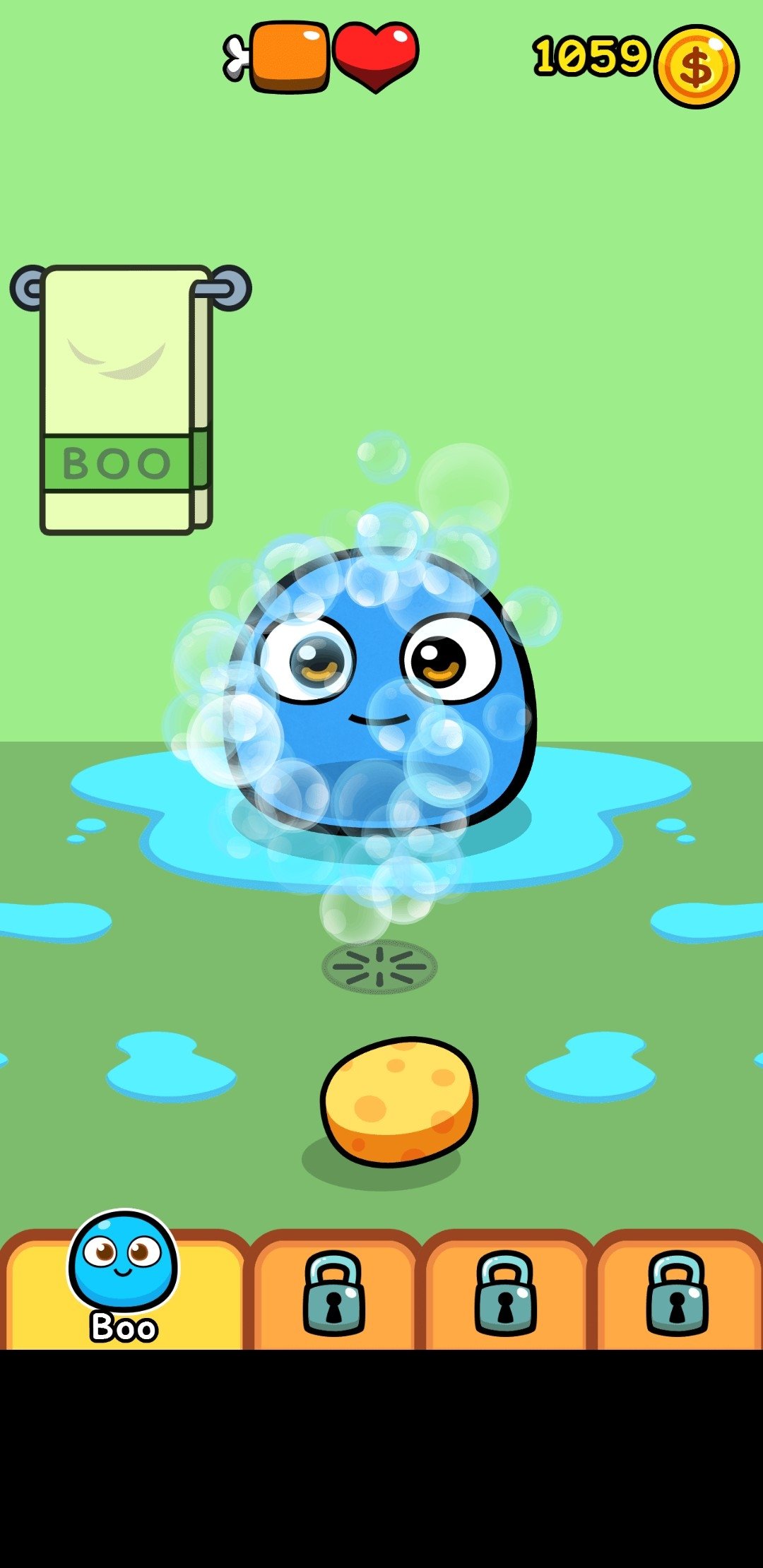Tap the red heart health icon
This screenshot has height=1568, width=763.
click(x=376, y=57)
